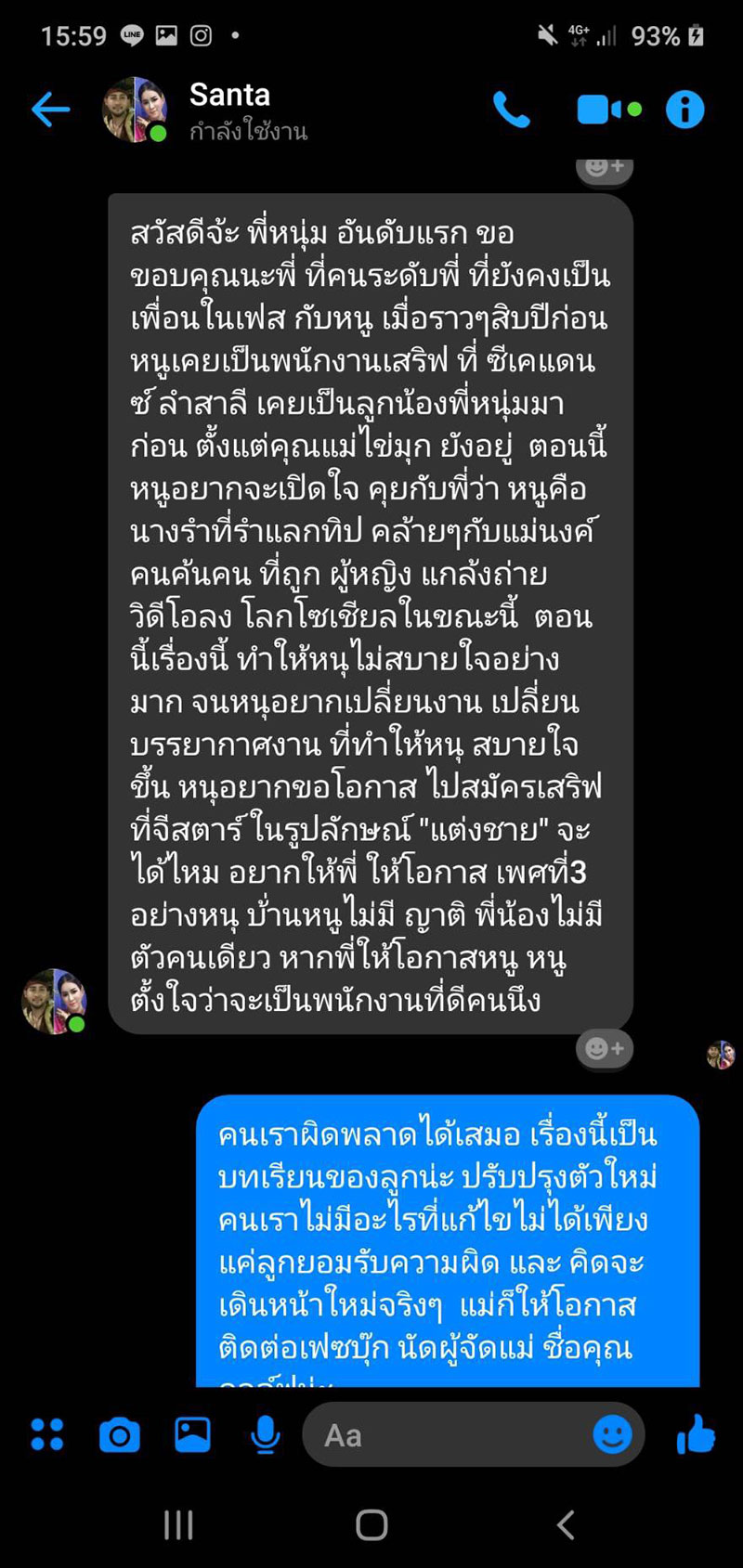This screenshot has height=1568, width=743.
Task: Tap Santa's name in the header
Action: click(228, 95)
